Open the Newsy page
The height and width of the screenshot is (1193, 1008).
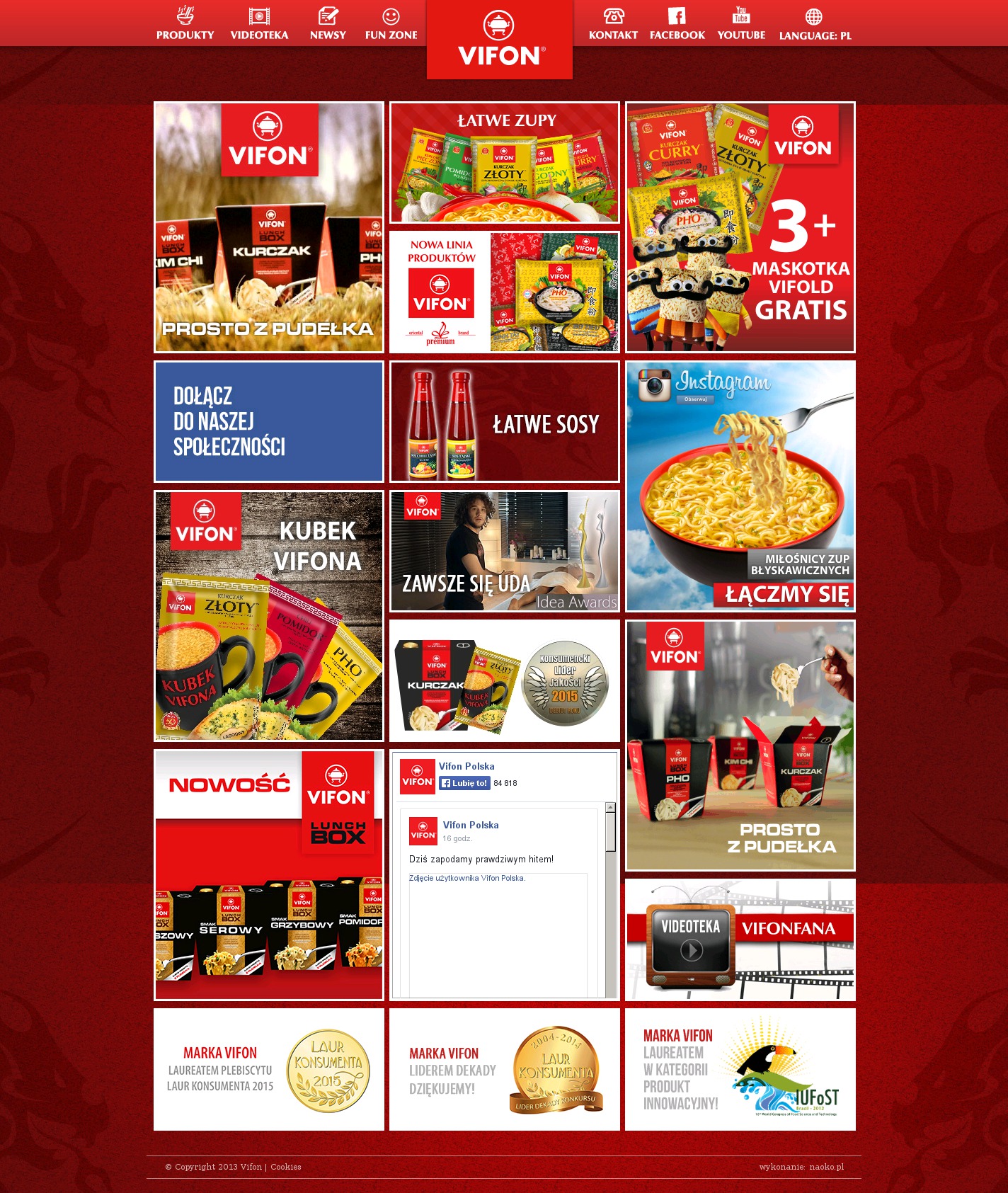tap(328, 25)
